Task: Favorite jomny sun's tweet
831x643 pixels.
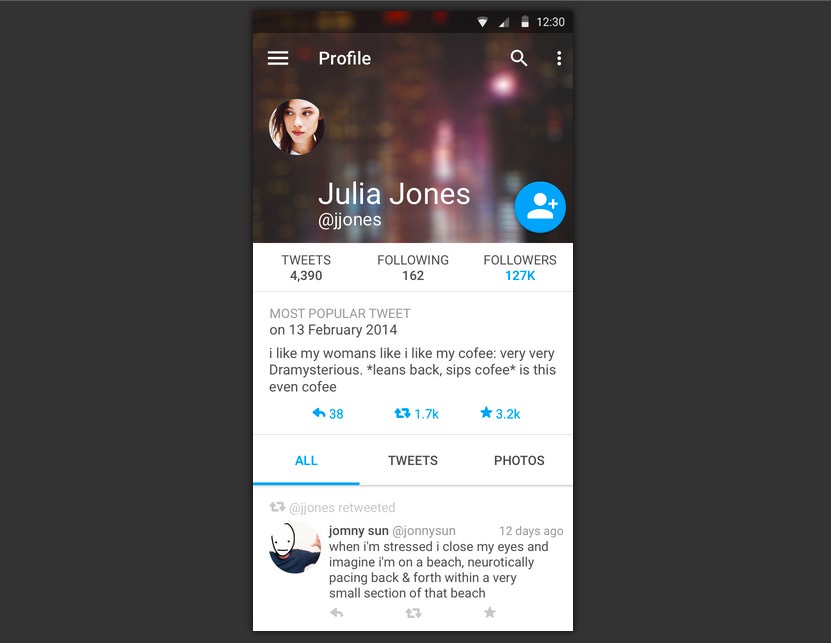Action: [489, 613]
